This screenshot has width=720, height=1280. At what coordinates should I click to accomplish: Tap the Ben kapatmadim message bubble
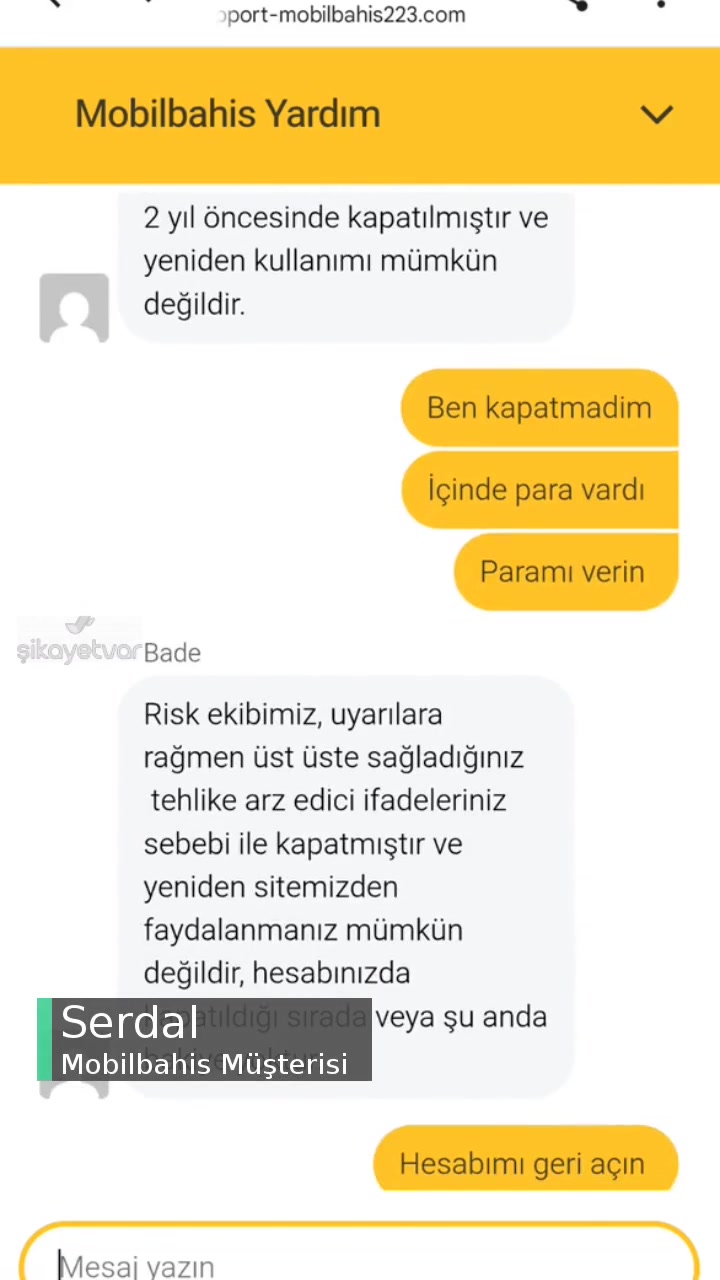(539, 407)
